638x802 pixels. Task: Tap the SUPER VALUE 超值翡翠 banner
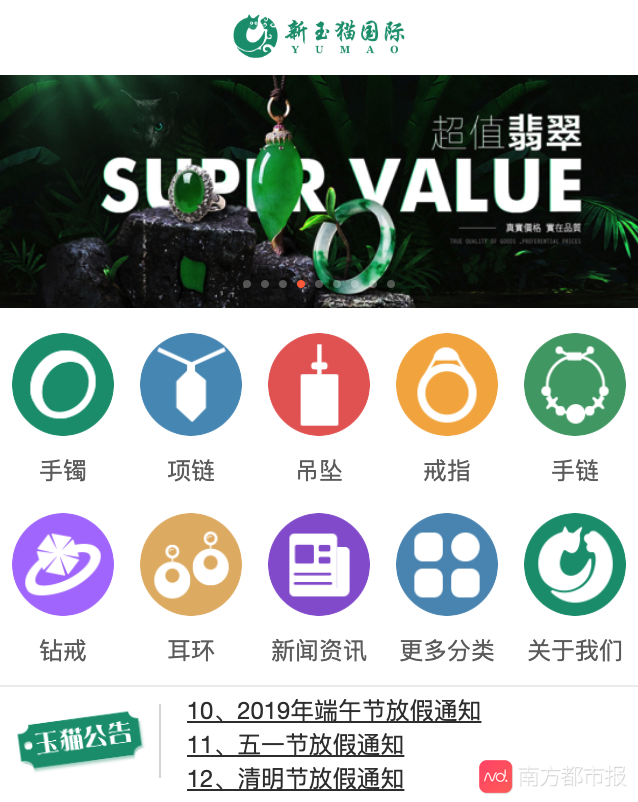319,190
